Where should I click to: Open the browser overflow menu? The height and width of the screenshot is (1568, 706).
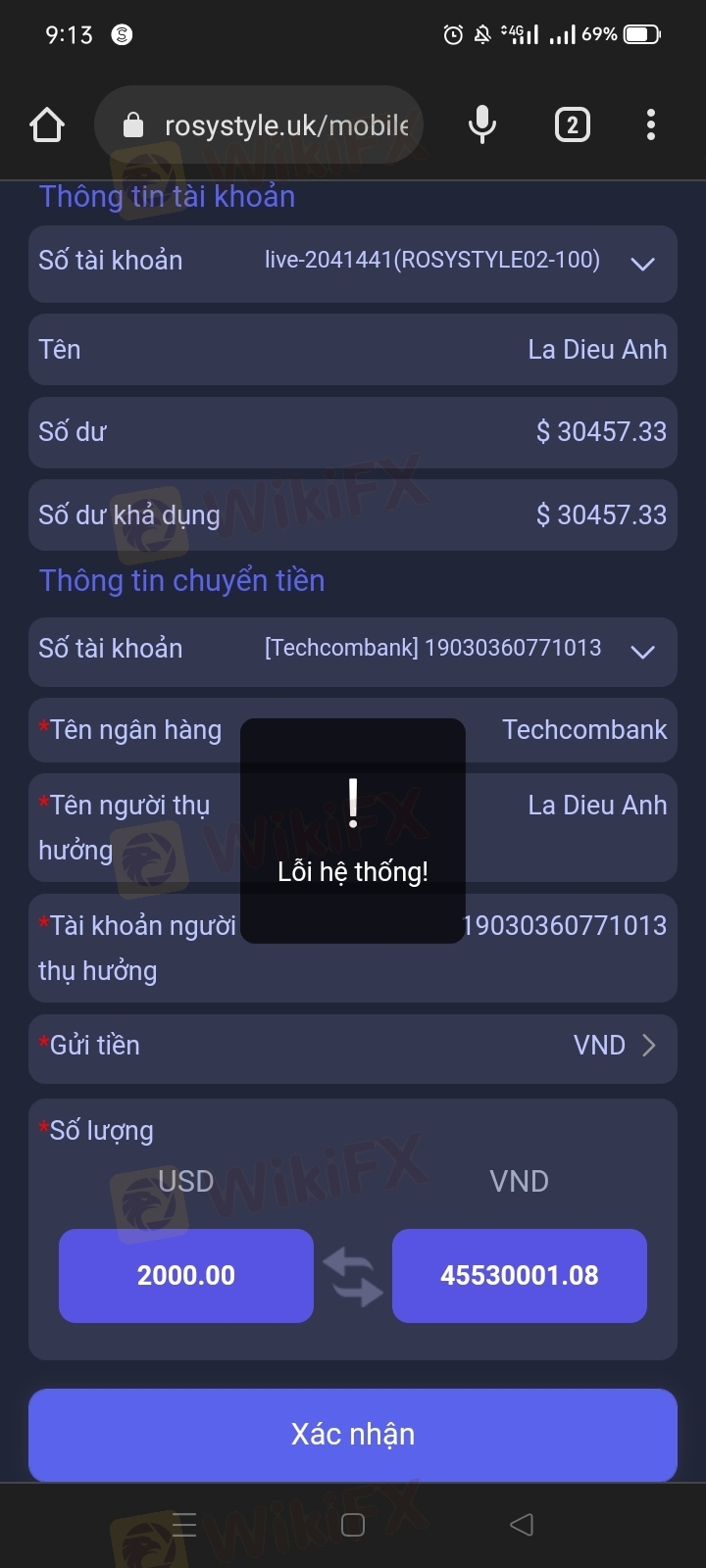pyautogui.click(x=651, y=125)
